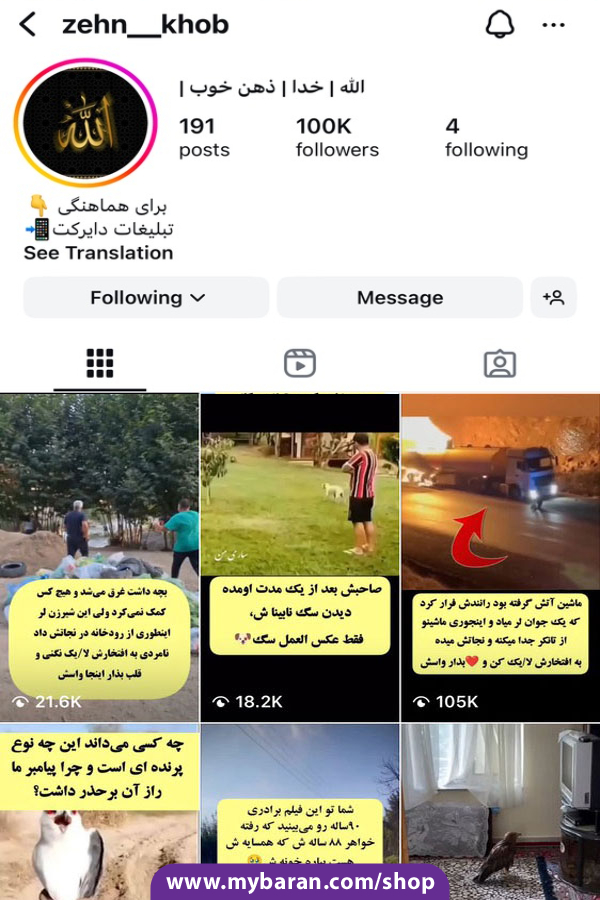Open the notifications bell for this account
The height and width of the screenshot is (900, 600).
[x=499, y=25]
